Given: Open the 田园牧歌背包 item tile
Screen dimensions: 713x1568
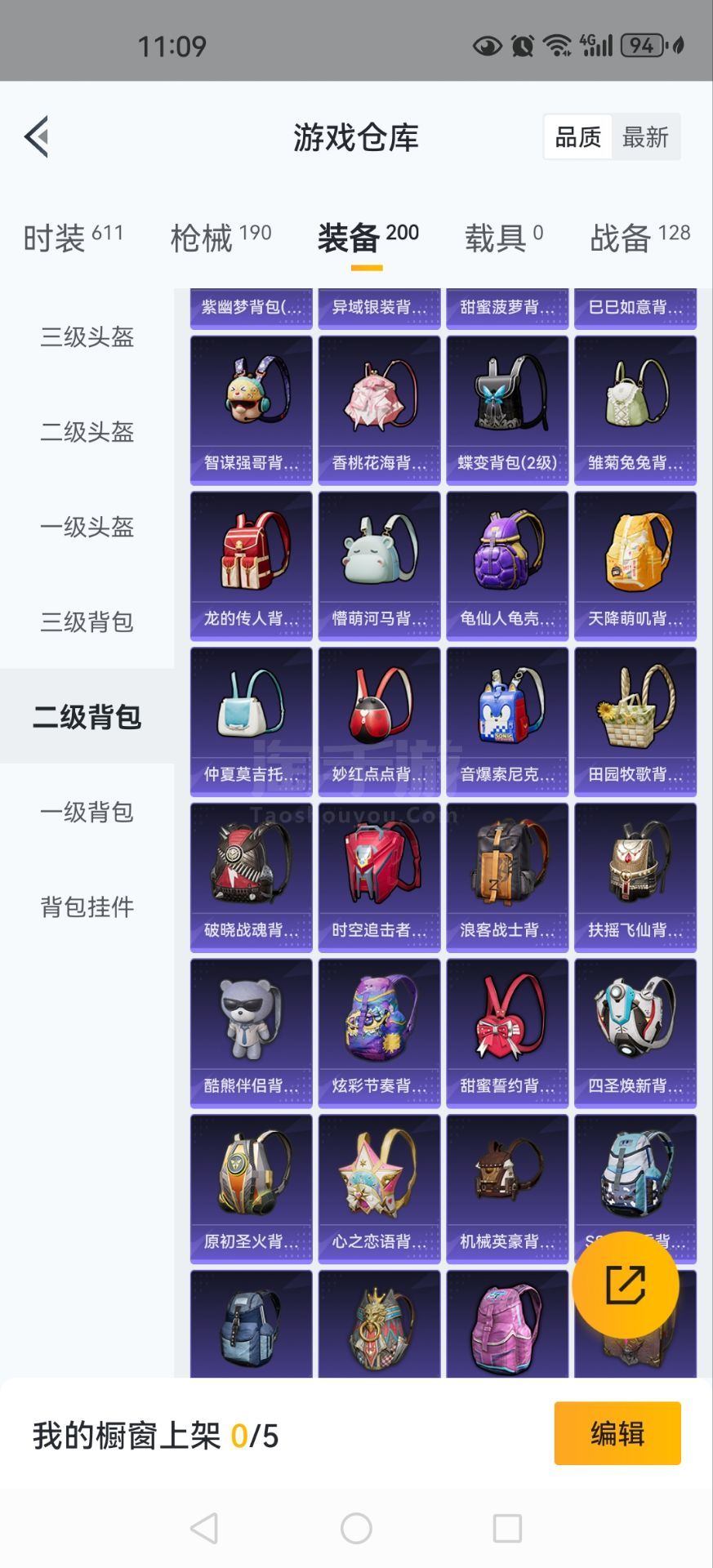Looking at the screenshot, I should [635, 722].
